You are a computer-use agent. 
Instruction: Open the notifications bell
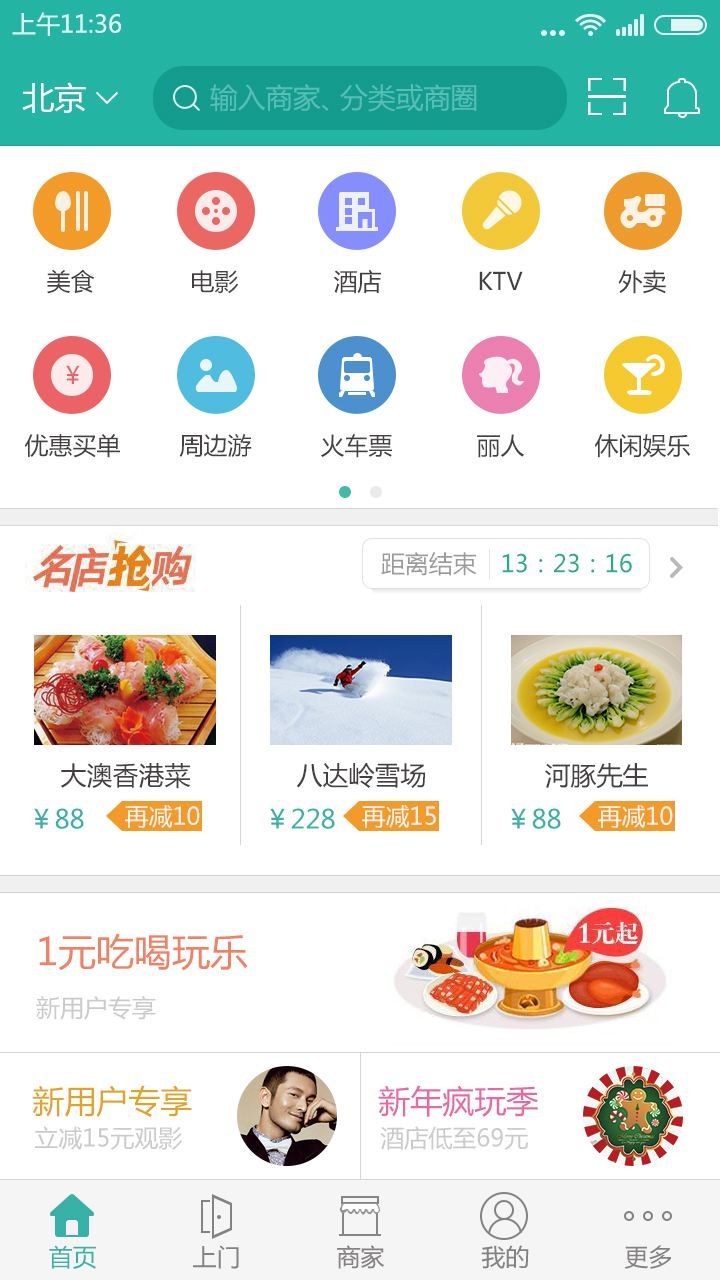pos(681,97)
